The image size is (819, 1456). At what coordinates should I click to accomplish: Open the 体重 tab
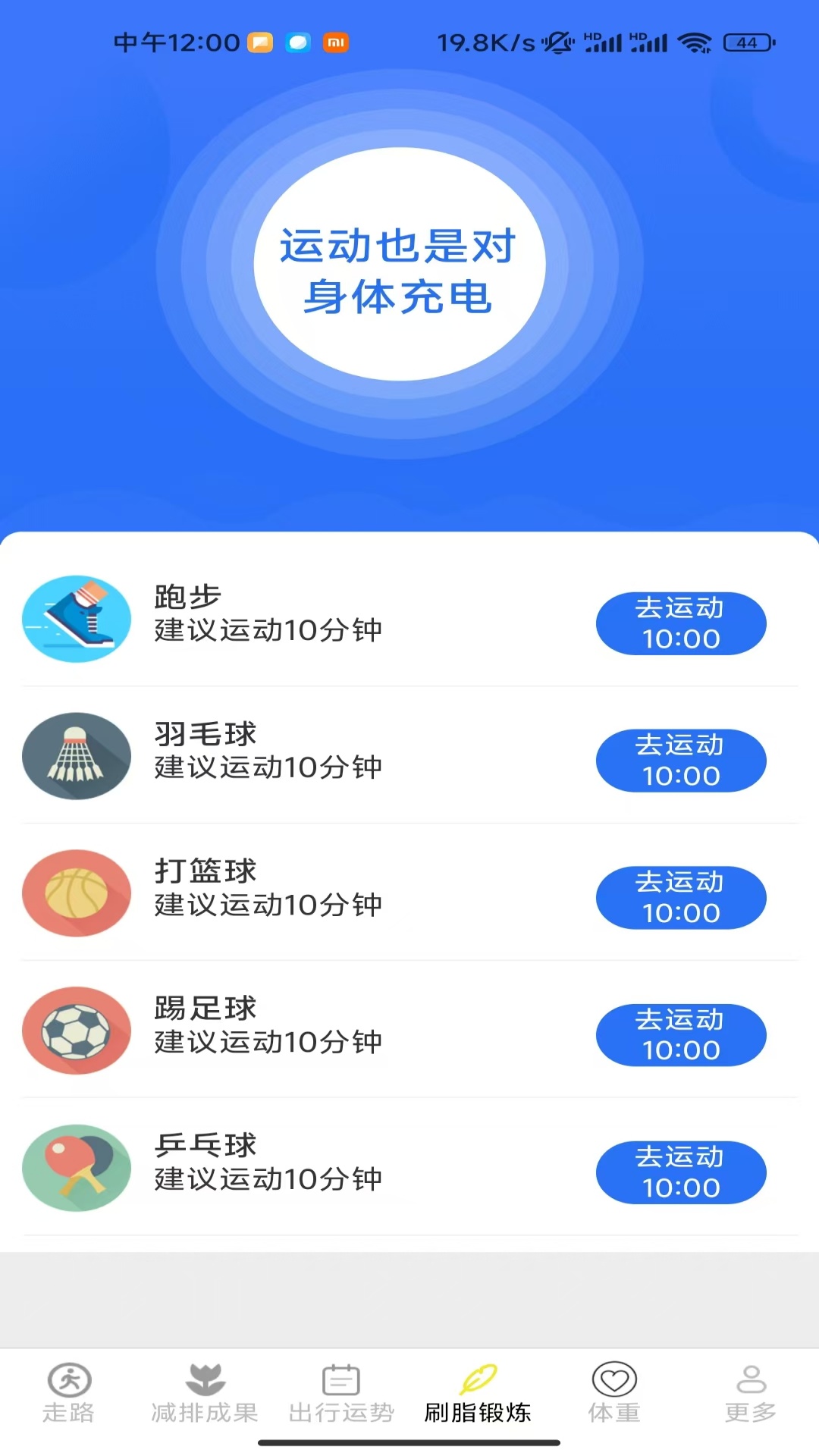point(614,1394)
